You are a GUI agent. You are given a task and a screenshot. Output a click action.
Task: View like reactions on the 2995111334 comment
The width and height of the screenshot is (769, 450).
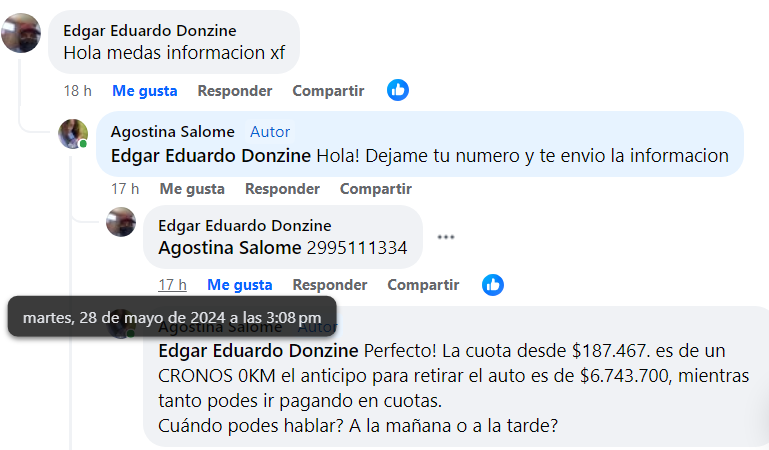493,284
